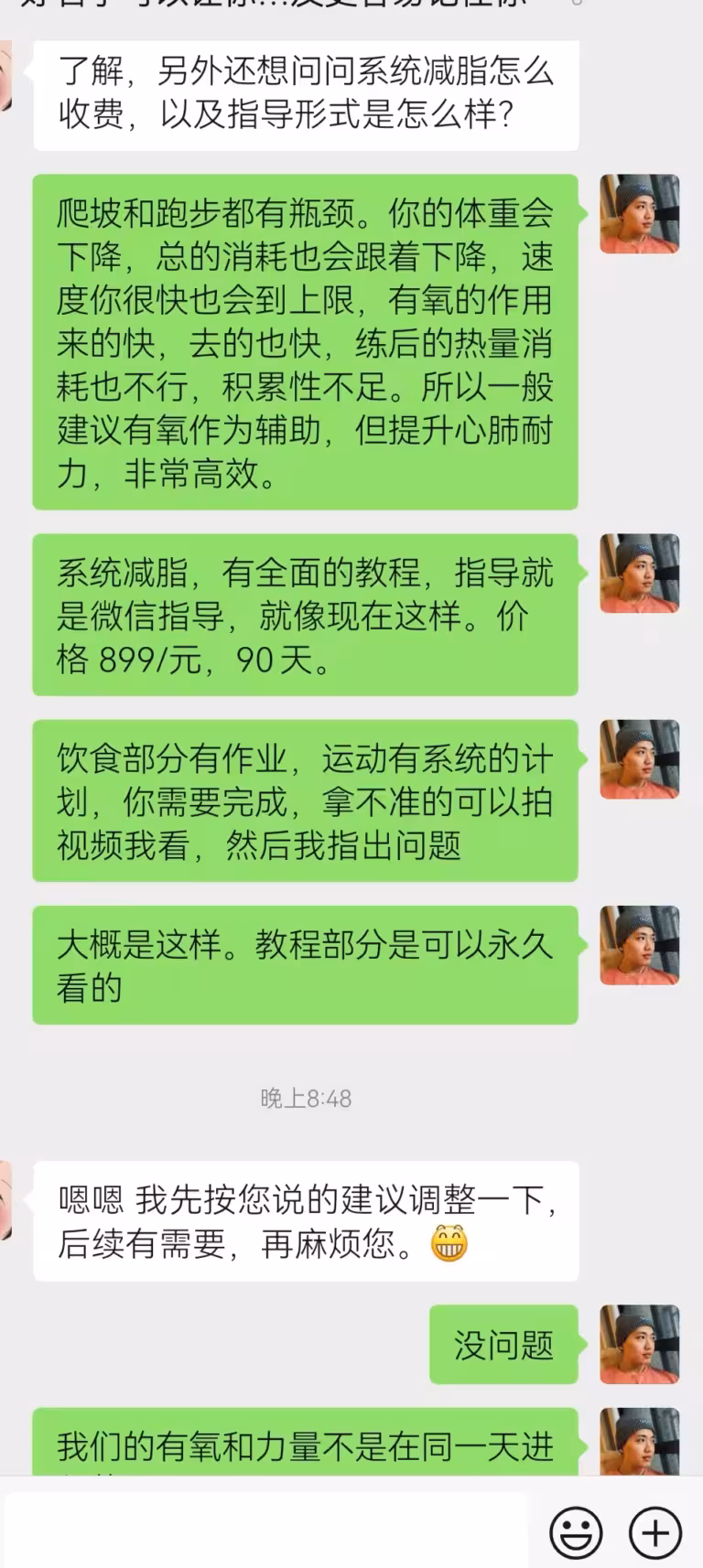Open sender's avatar beside 没问题 message
The height and width of the screenshot is (1568, 703).
pyautogui.click(x=639, y=1344)
